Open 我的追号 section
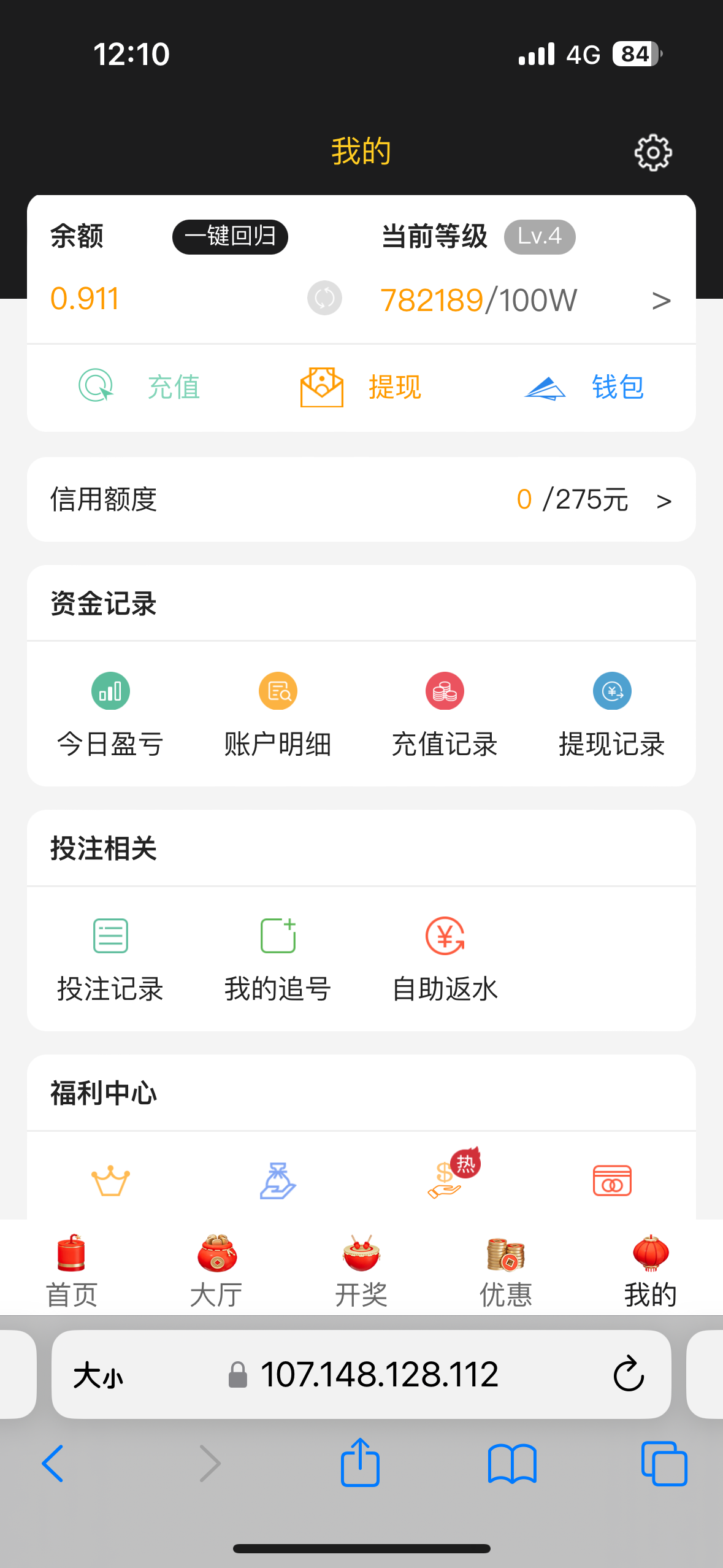Viewport: 723px width, 1568px height. [x=278, y=959]
